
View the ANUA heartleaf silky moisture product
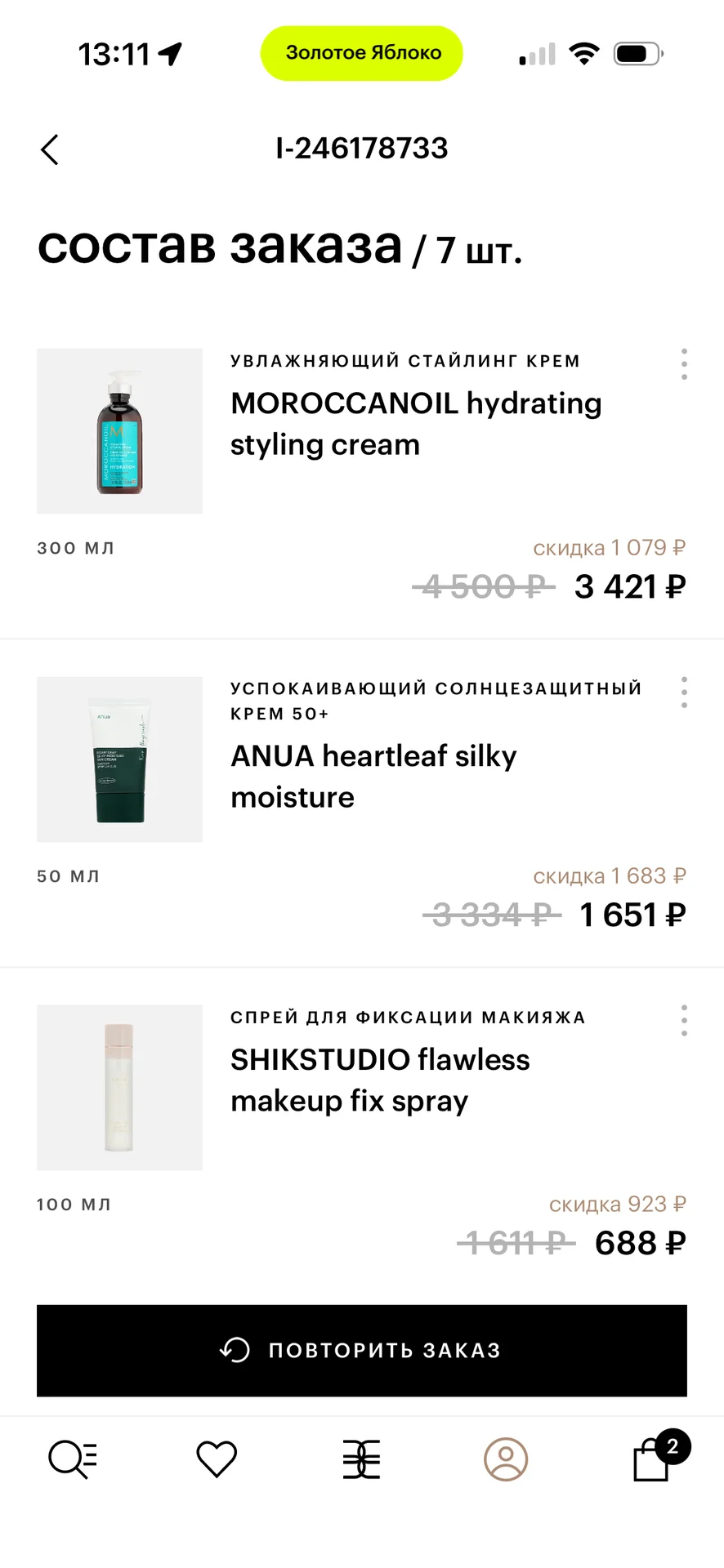coord(373,777)
